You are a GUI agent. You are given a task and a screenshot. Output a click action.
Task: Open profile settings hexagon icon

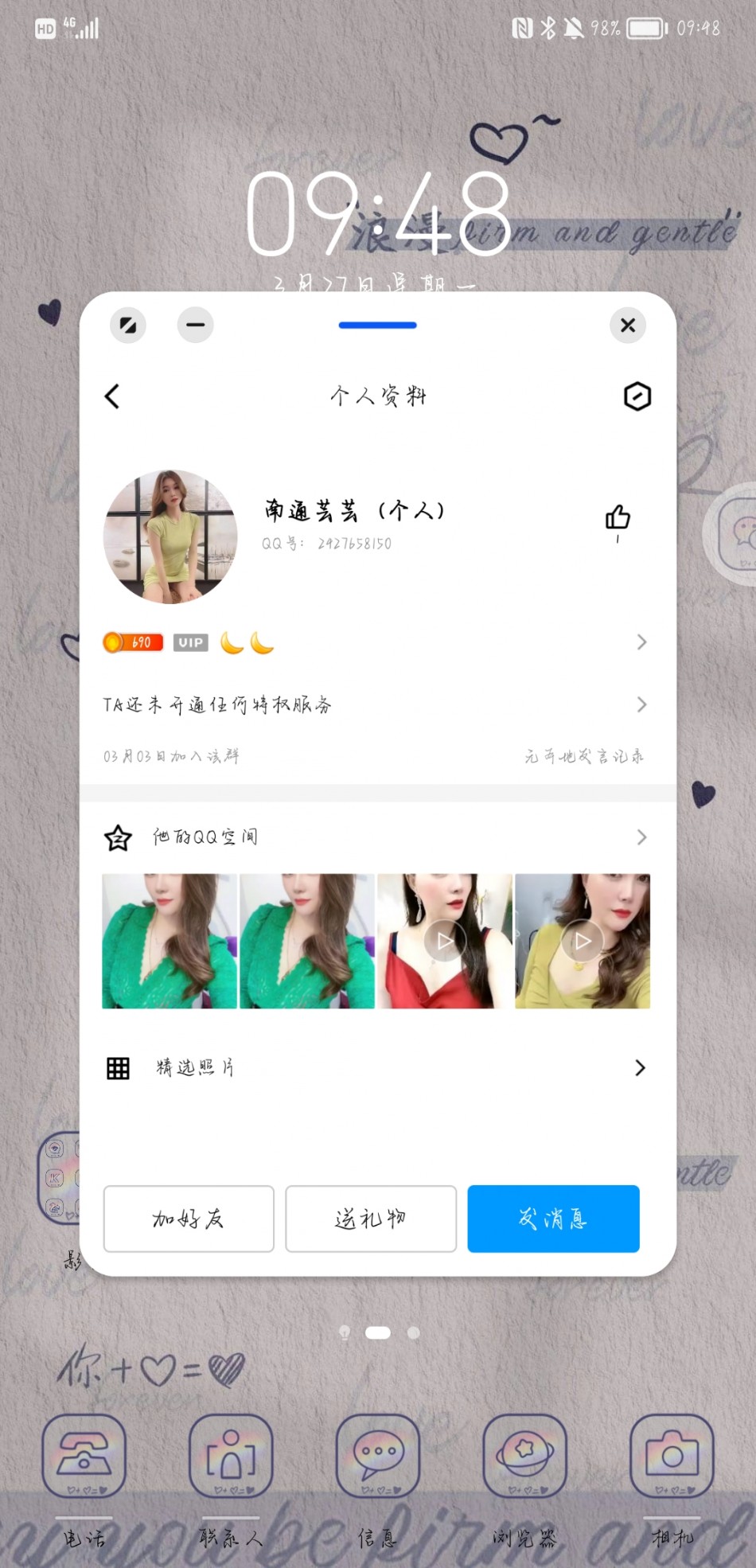pos(637,396)
